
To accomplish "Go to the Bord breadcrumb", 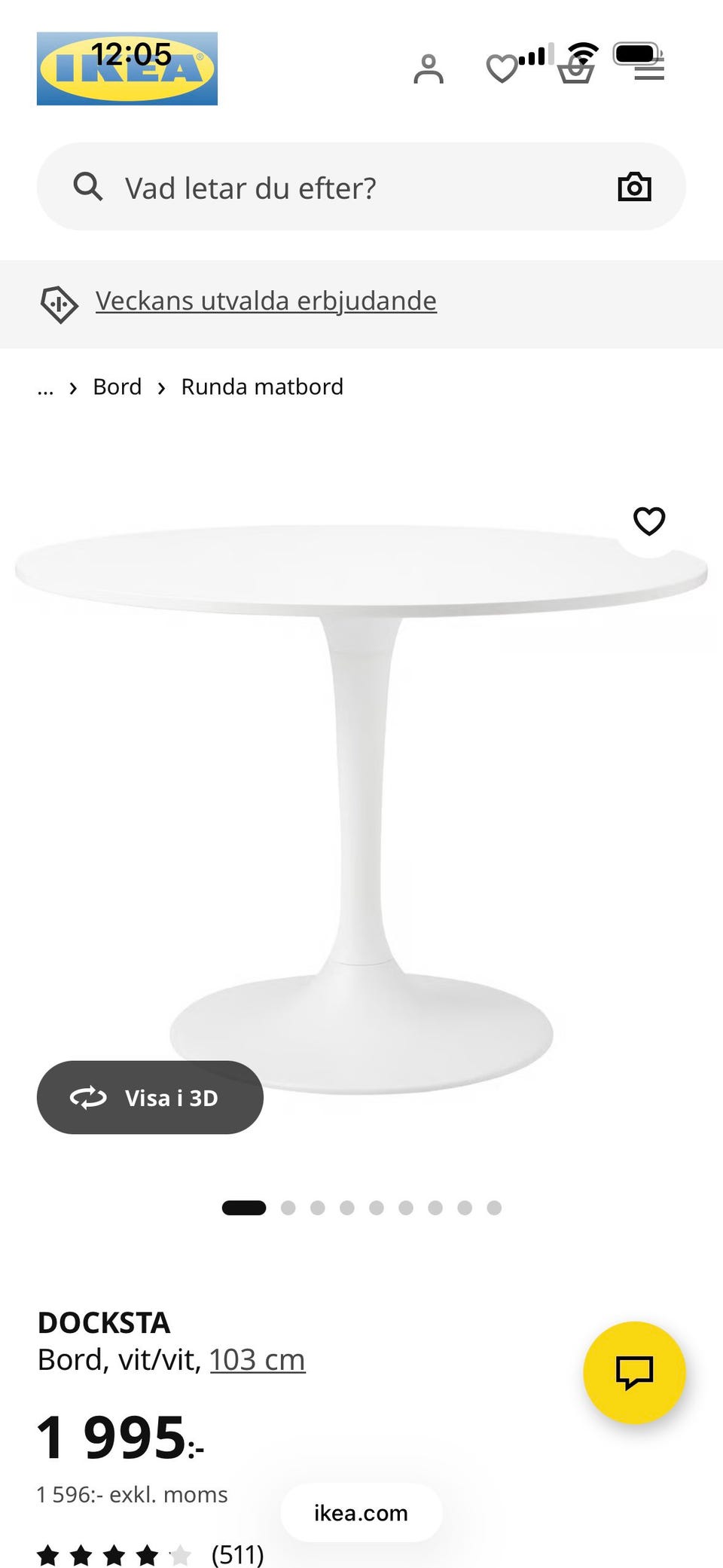I will (x=117, y=387).
